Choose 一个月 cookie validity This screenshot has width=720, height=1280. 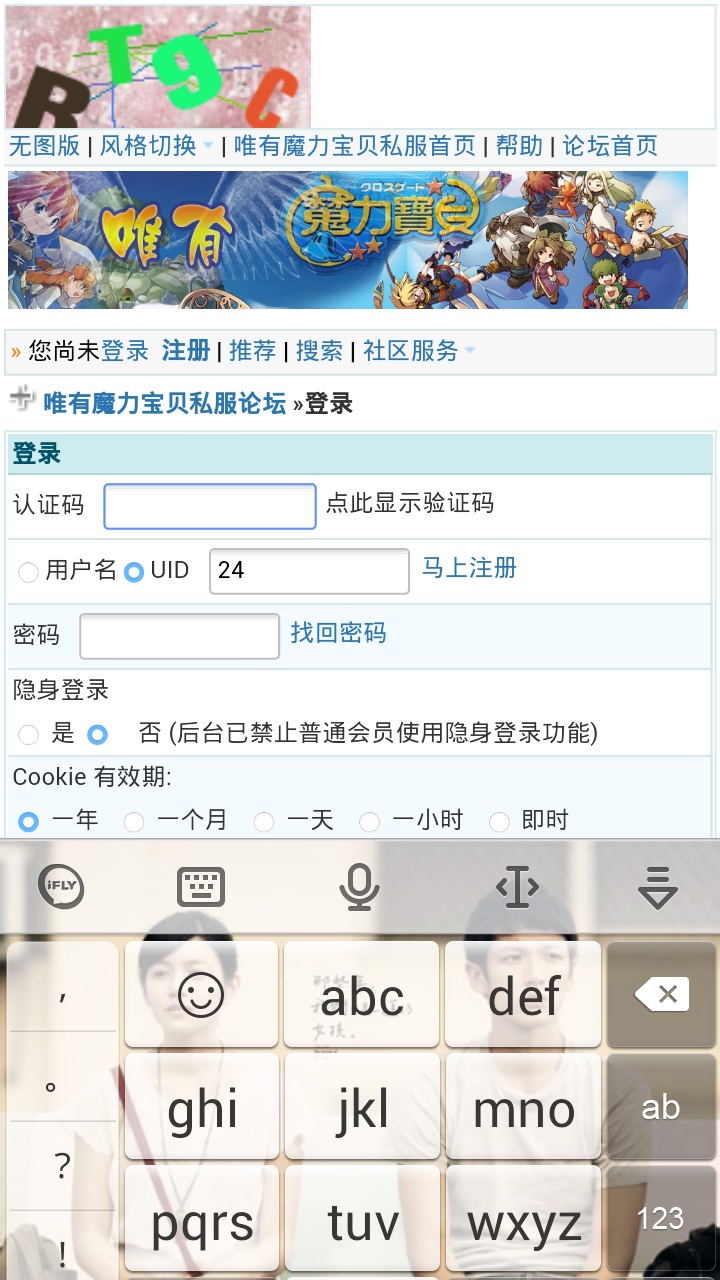(x=134, y=822)
